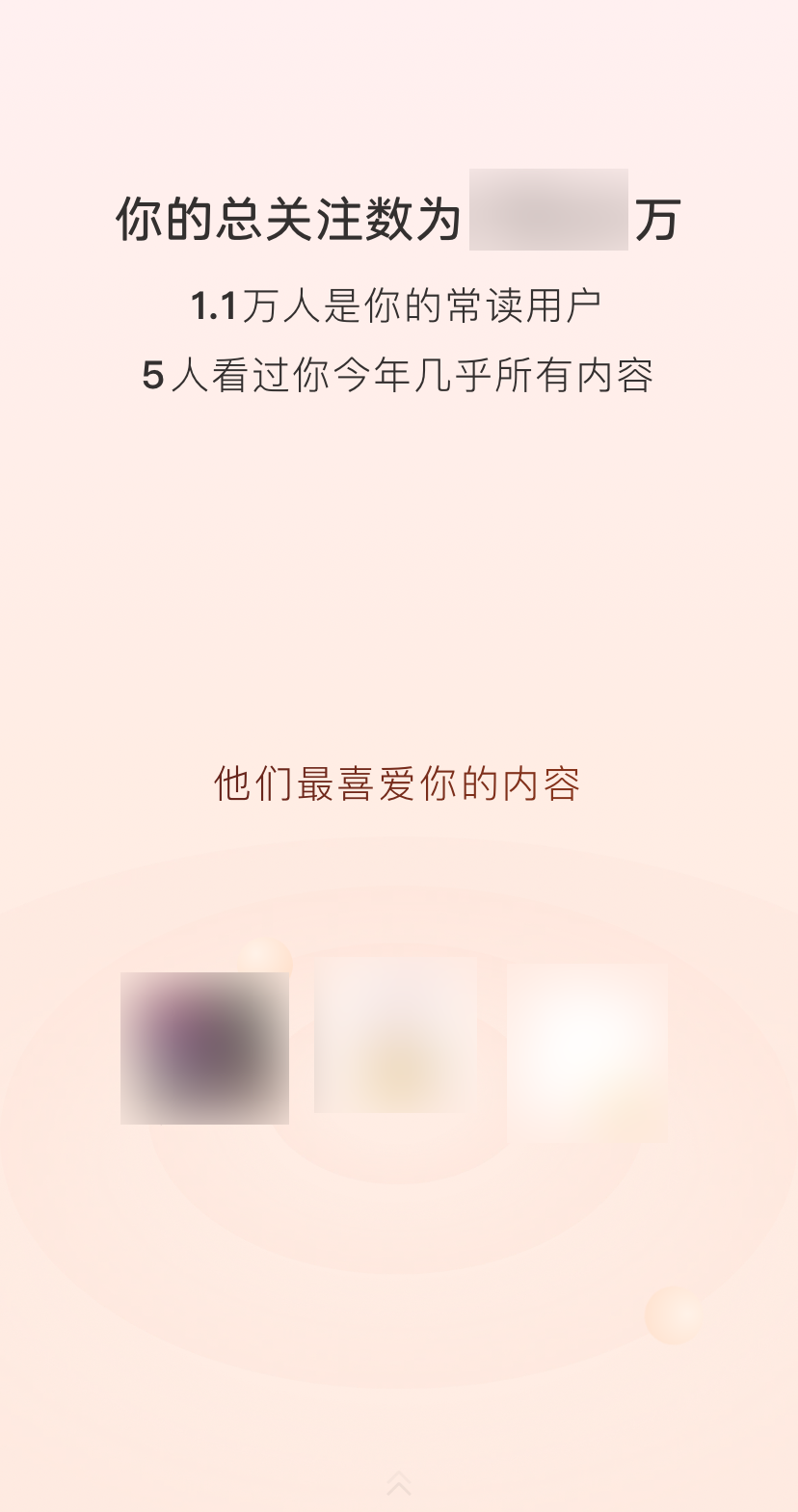Image resolution: width=798 pixels, height=1512 pixels.
Task: Open the dark purple blurred content thumbnail
Action: tap(204, 1048)
